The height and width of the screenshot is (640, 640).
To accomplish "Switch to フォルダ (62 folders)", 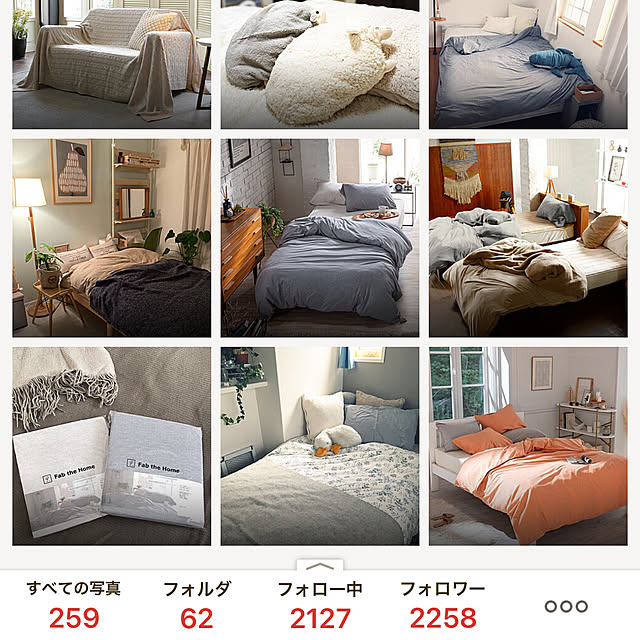I will point(197,604).
